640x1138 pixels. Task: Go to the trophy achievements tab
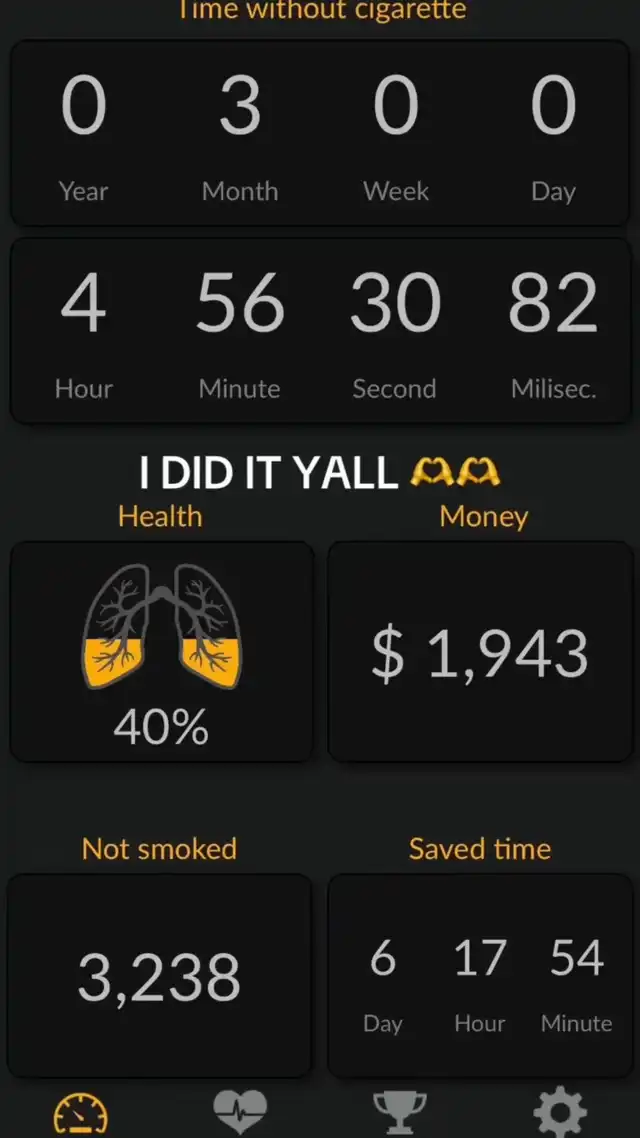[x=399, y=1113]
